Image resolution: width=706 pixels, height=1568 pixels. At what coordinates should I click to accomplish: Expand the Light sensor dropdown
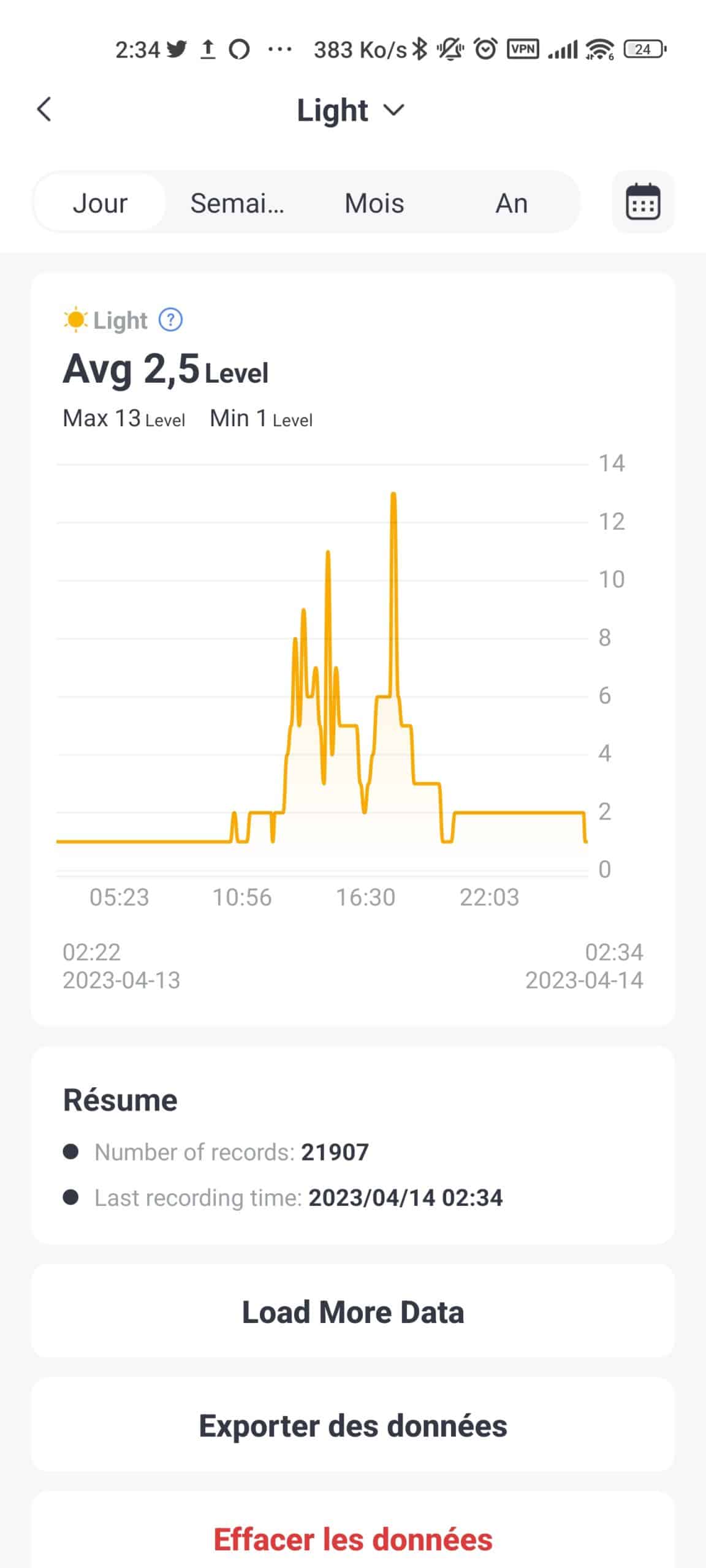[x=351, y=110]
